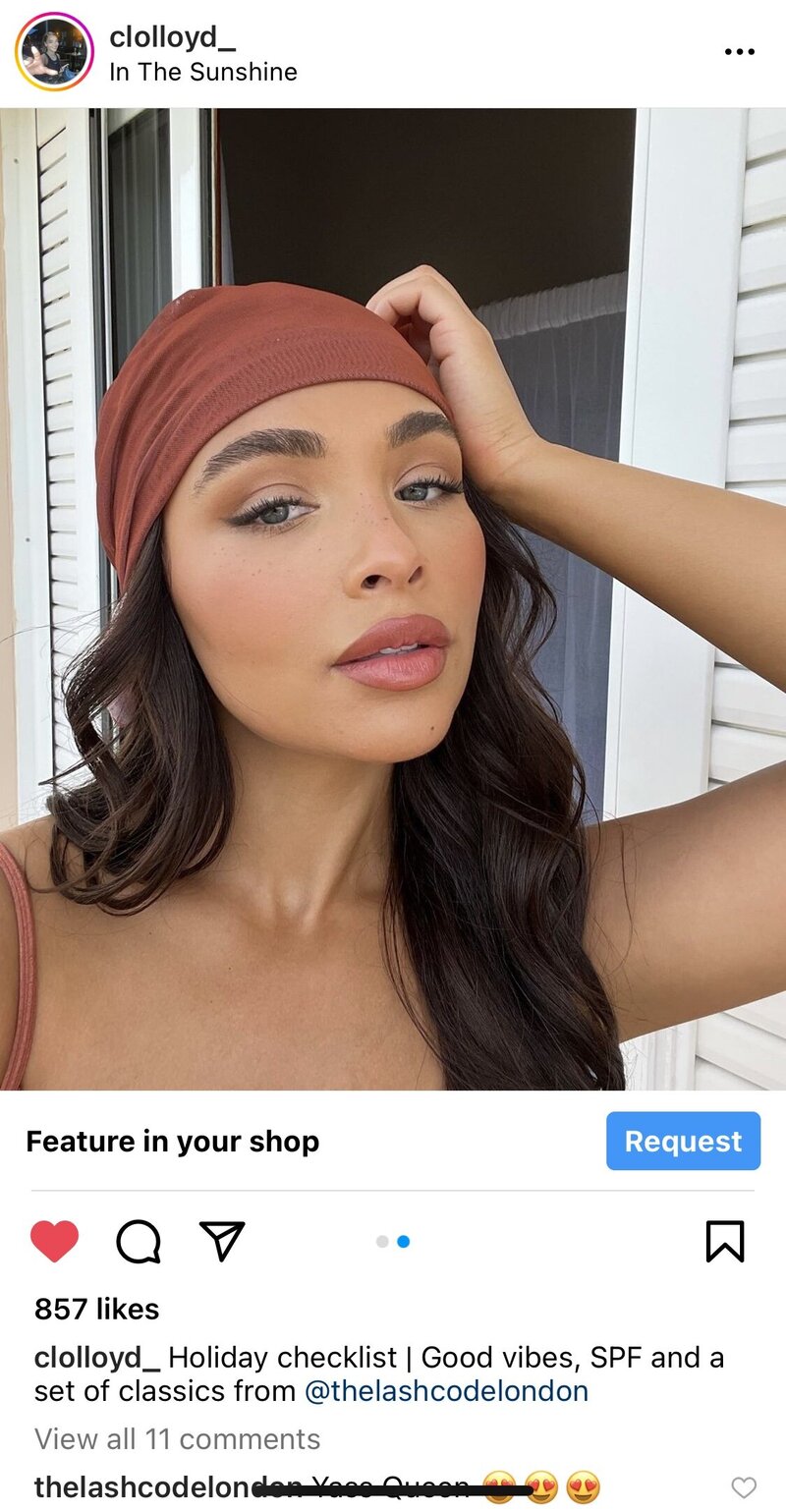Image resolution: width=786 pixels, height=1512 pixels.
Task: Share the post via paper plane icon
Action: pyautogui.click(x=222, y=1241)
